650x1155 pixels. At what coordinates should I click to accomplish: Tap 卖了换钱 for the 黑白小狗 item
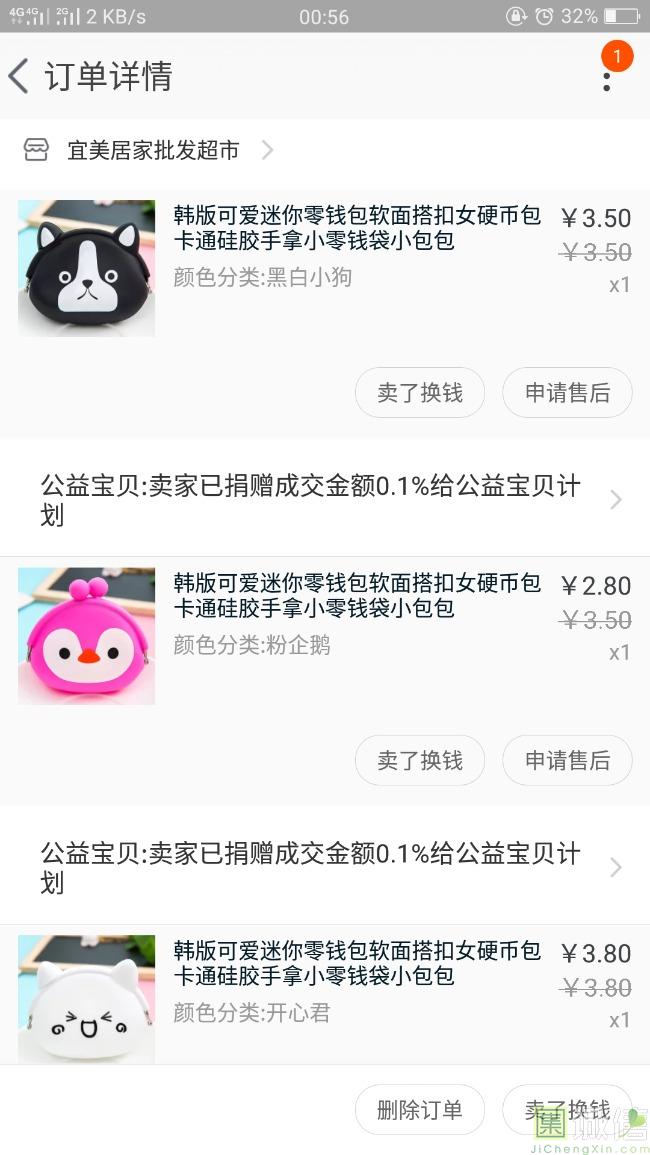pyautogui.click(x=420, y=393)
